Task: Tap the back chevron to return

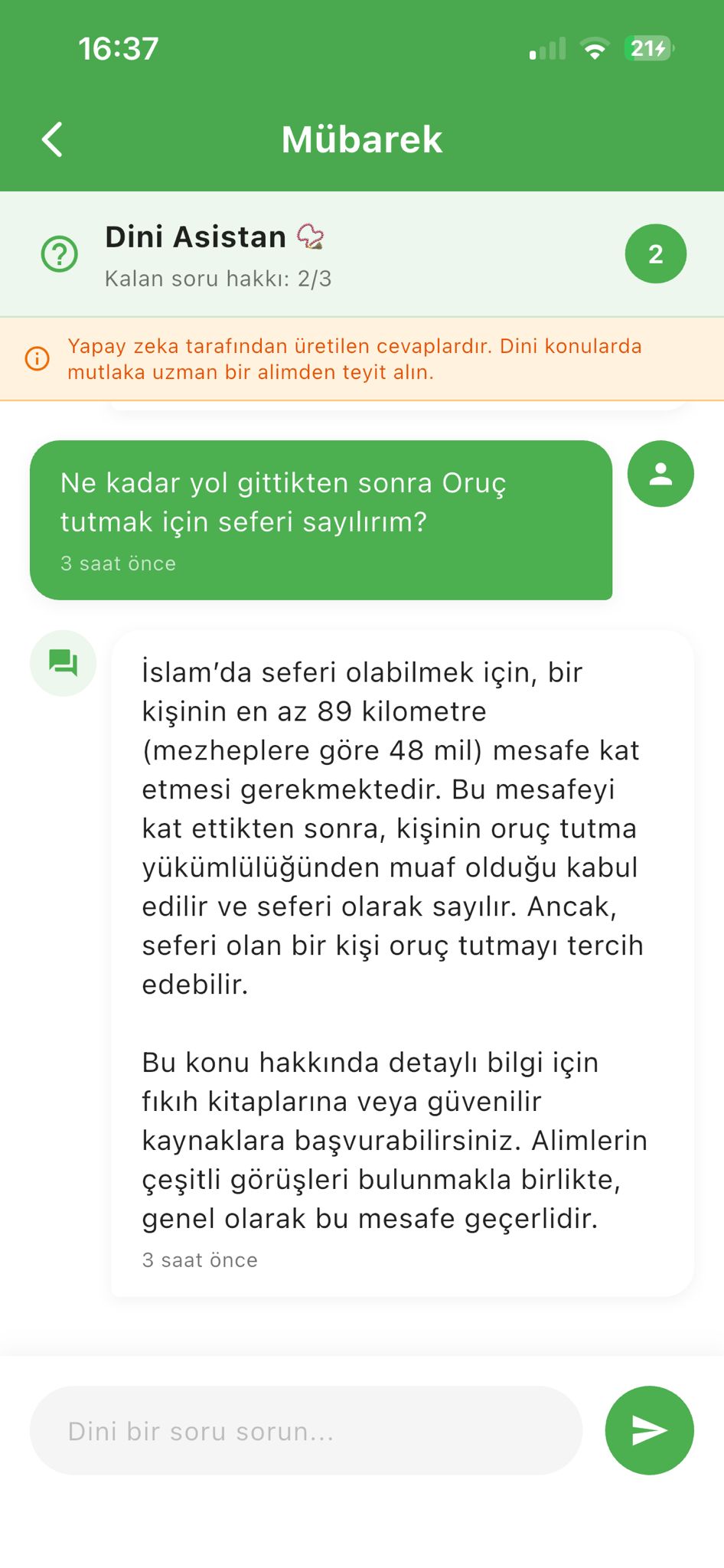Action: pyautogui.click(x=51, y=139)
